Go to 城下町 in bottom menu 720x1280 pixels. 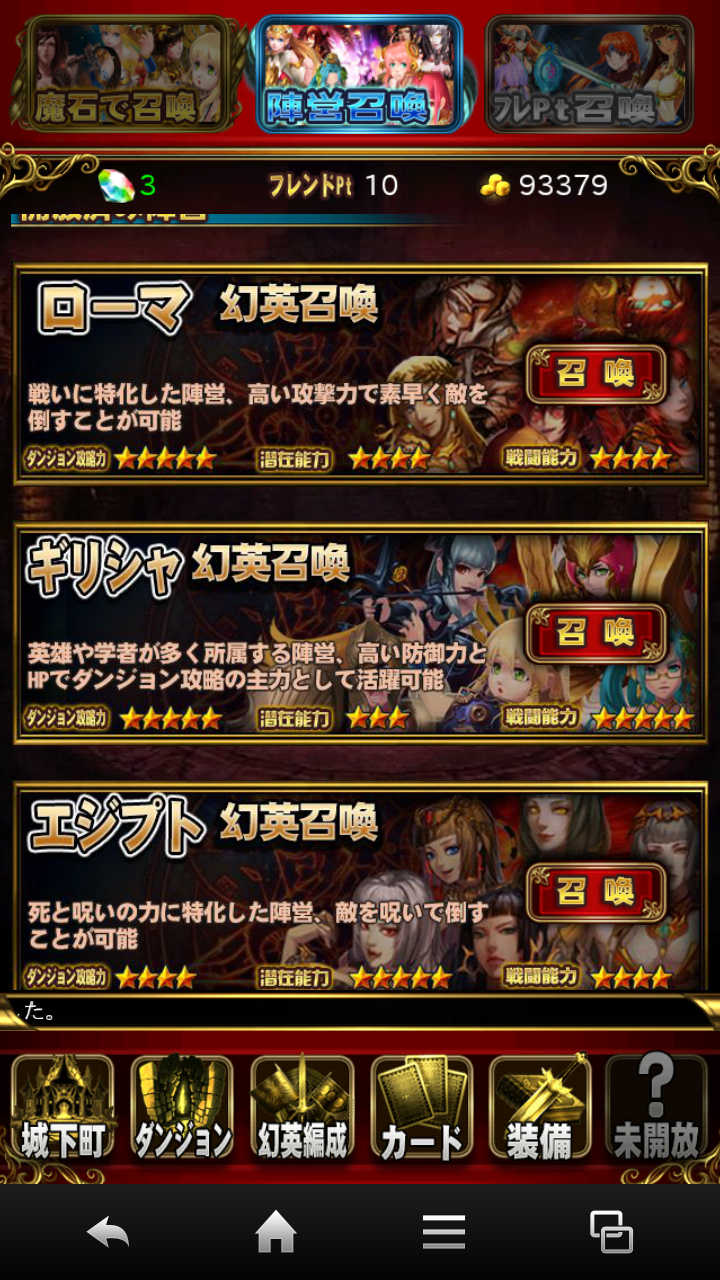pyautogui.click(x=62, y=1110)
